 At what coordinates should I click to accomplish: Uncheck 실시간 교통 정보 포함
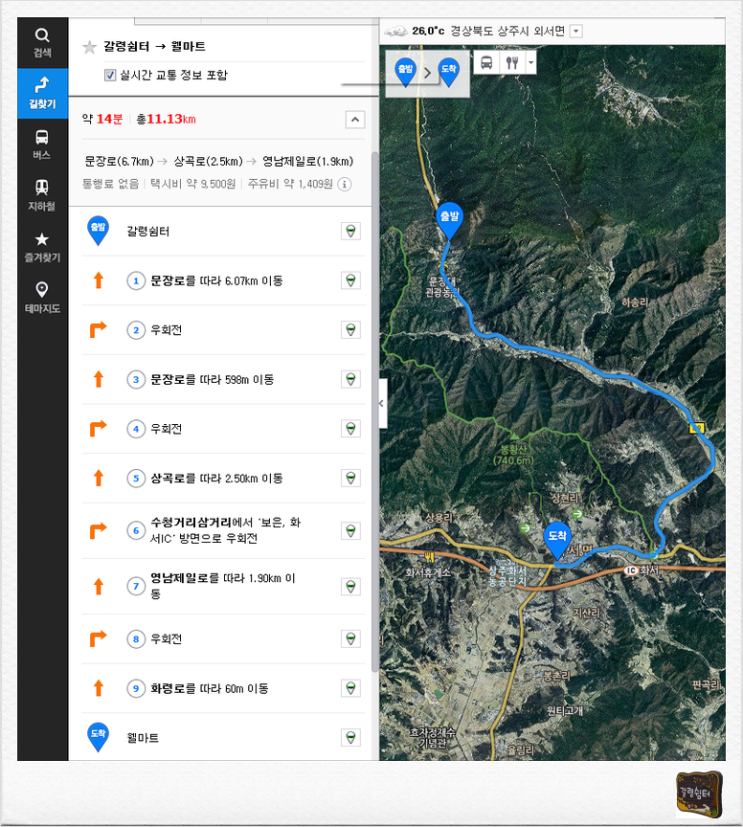110,75
